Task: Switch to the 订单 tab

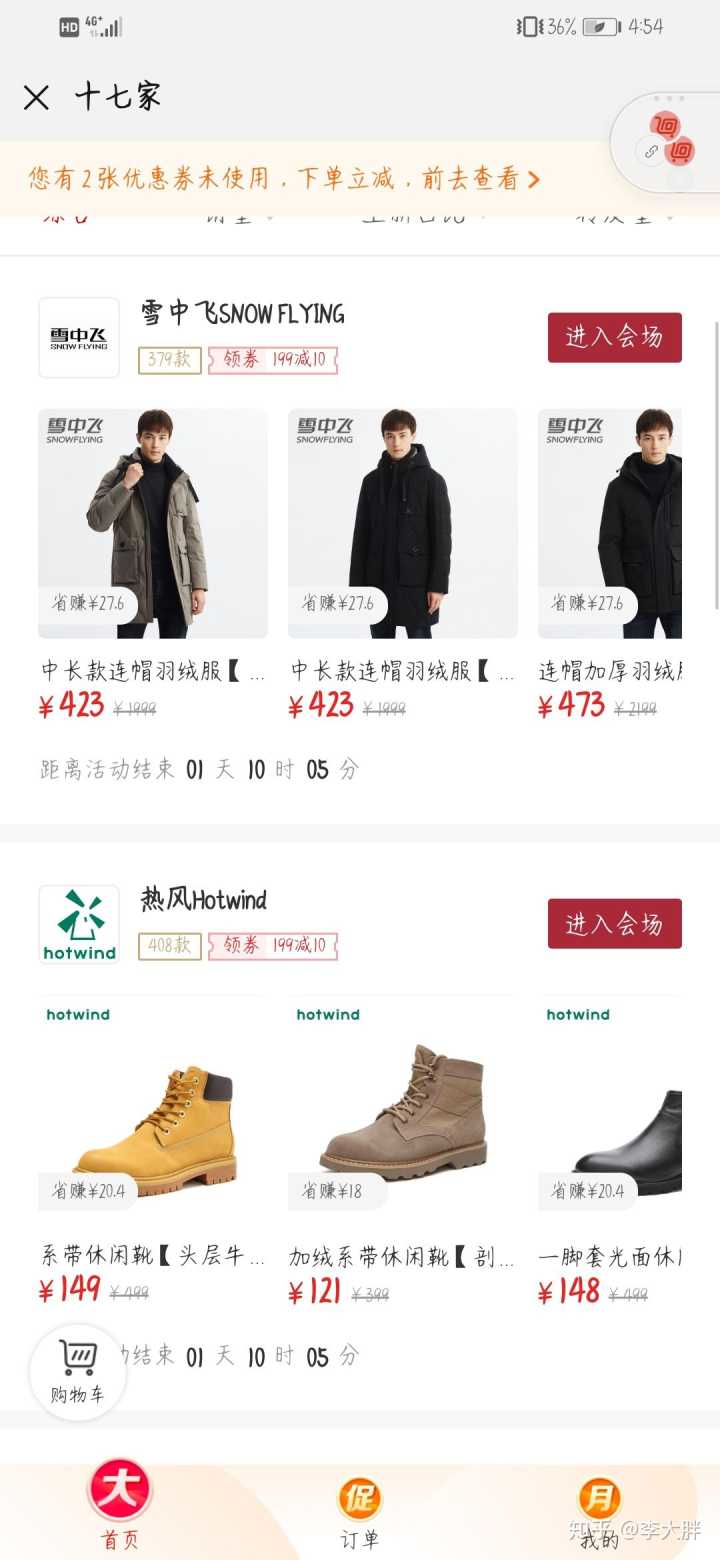Action: tap(359, 1512)
